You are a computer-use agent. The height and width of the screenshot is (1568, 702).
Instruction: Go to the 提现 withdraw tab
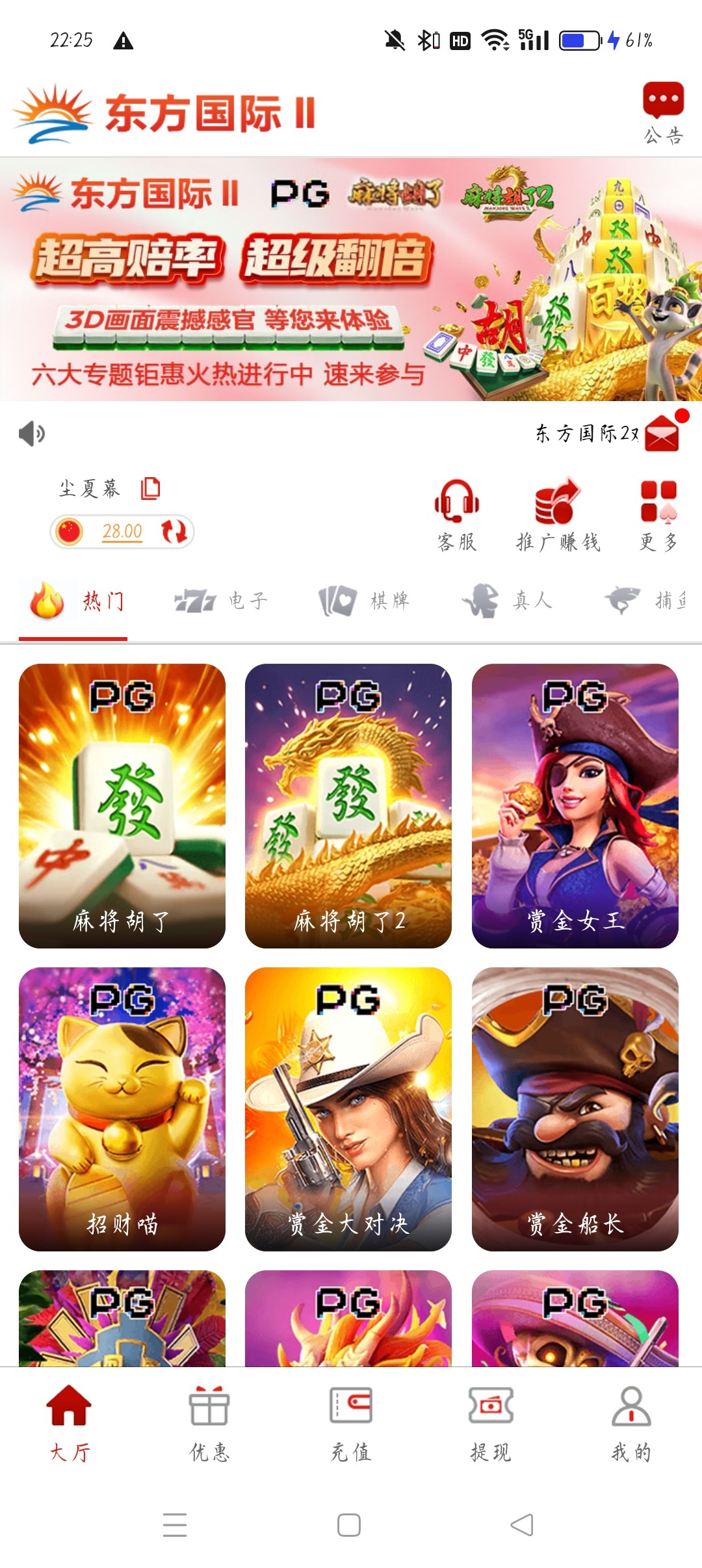point(491,1424)
